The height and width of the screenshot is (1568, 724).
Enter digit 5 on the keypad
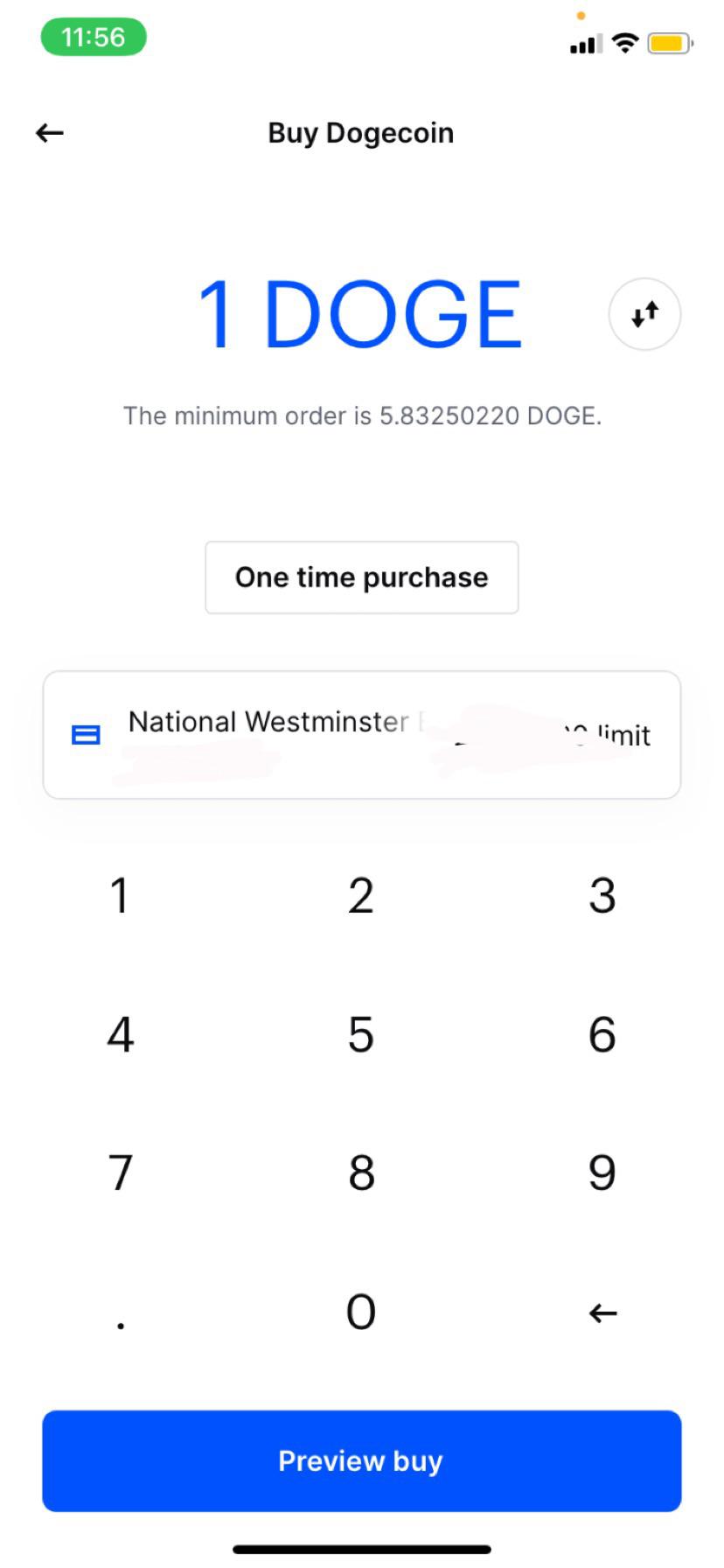tap(361, 1034)
